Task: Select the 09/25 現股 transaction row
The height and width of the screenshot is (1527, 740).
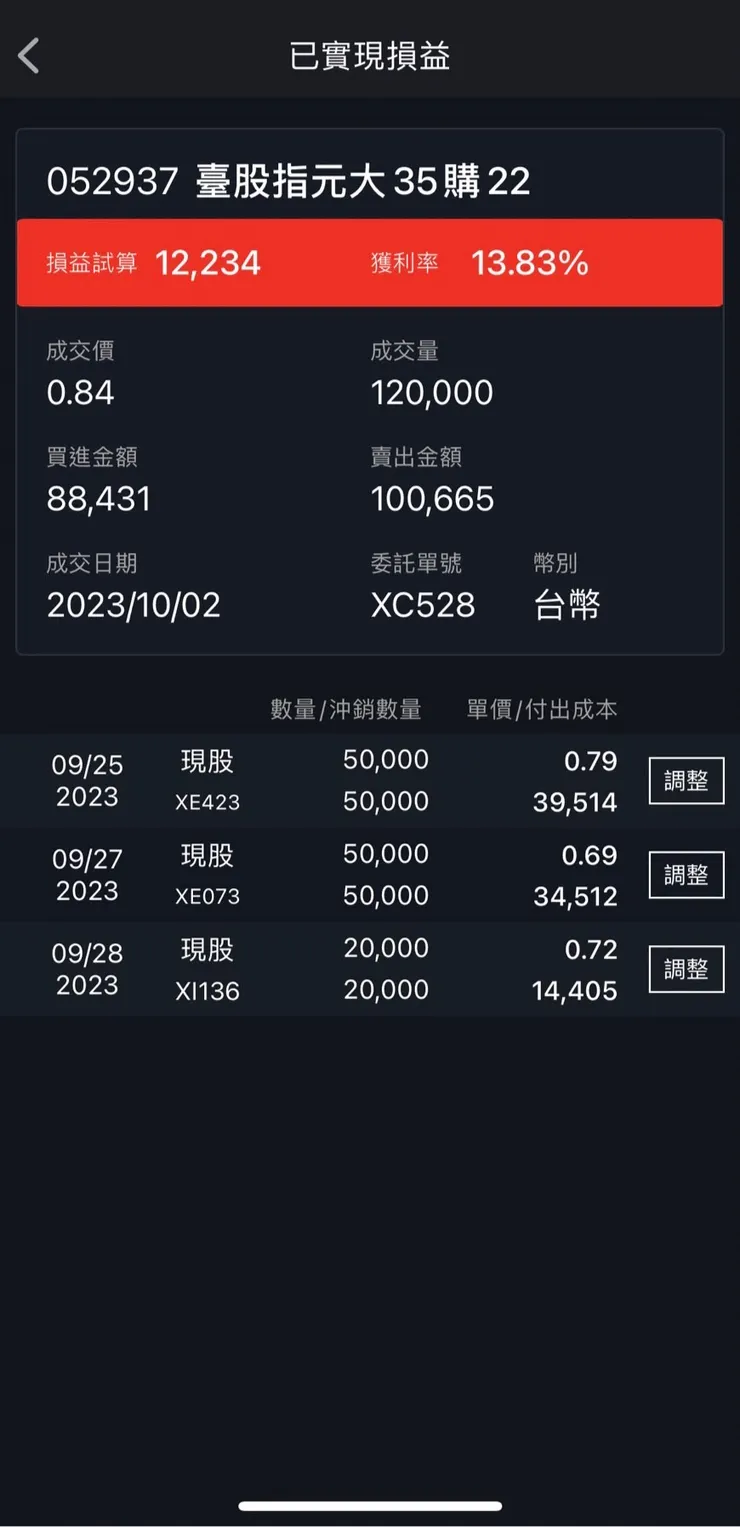Action: pyautogui.click(x=300, y=780)
